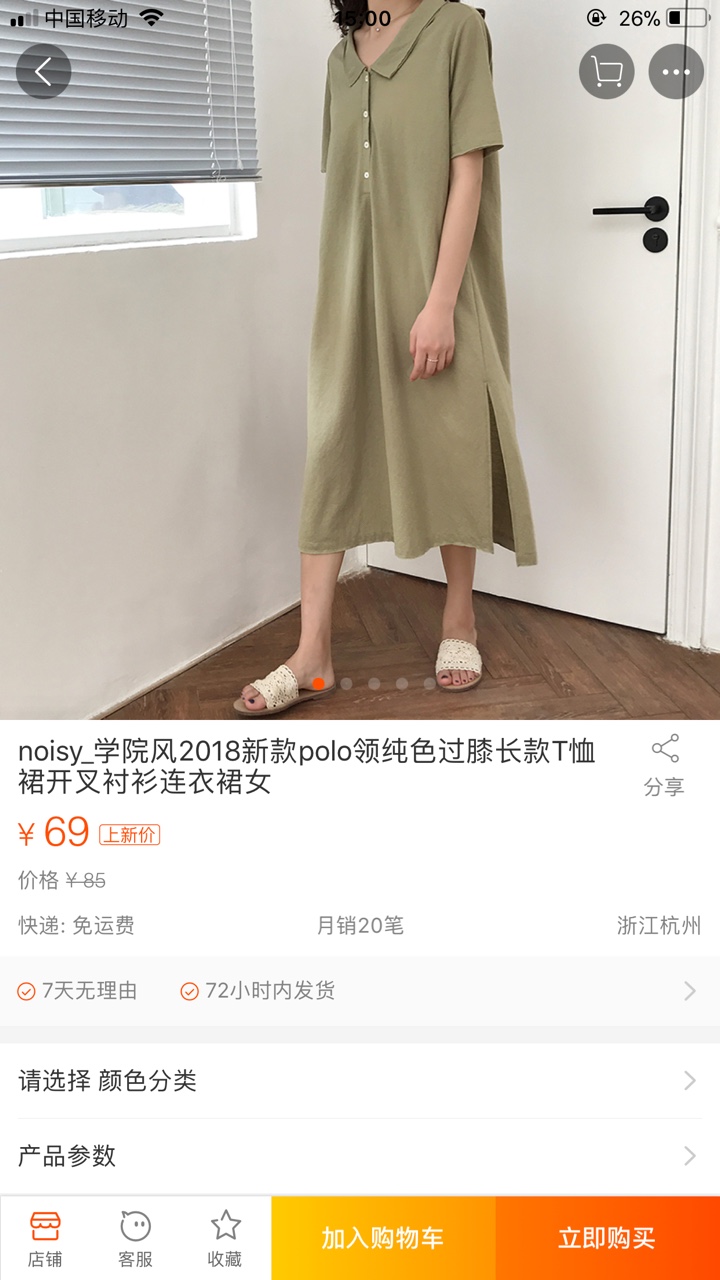Tap 加入购物车 to add to cart
The width and height of the screenshot is (720, 1280).
[x=383, y=1238]
